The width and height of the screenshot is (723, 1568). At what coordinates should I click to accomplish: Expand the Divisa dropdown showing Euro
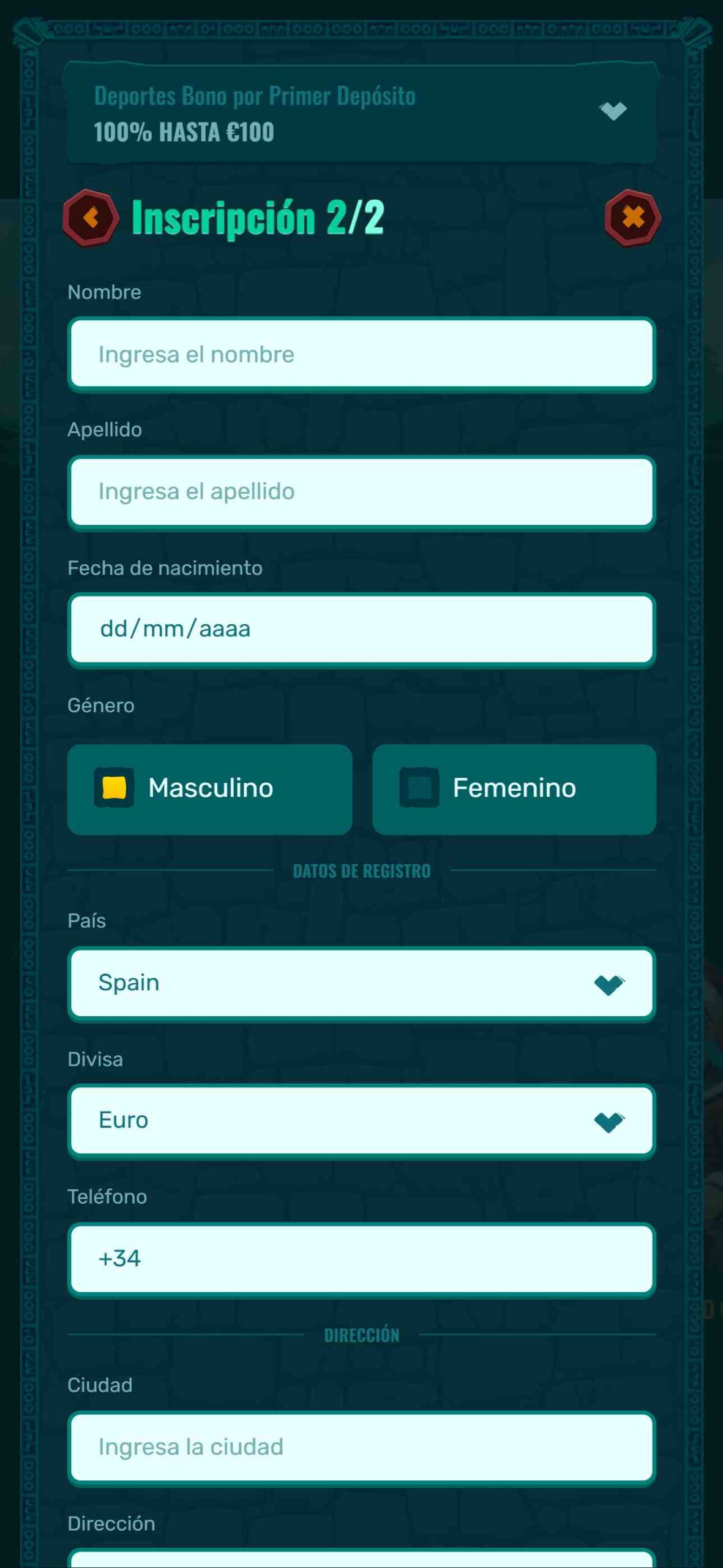(361, 1120)
